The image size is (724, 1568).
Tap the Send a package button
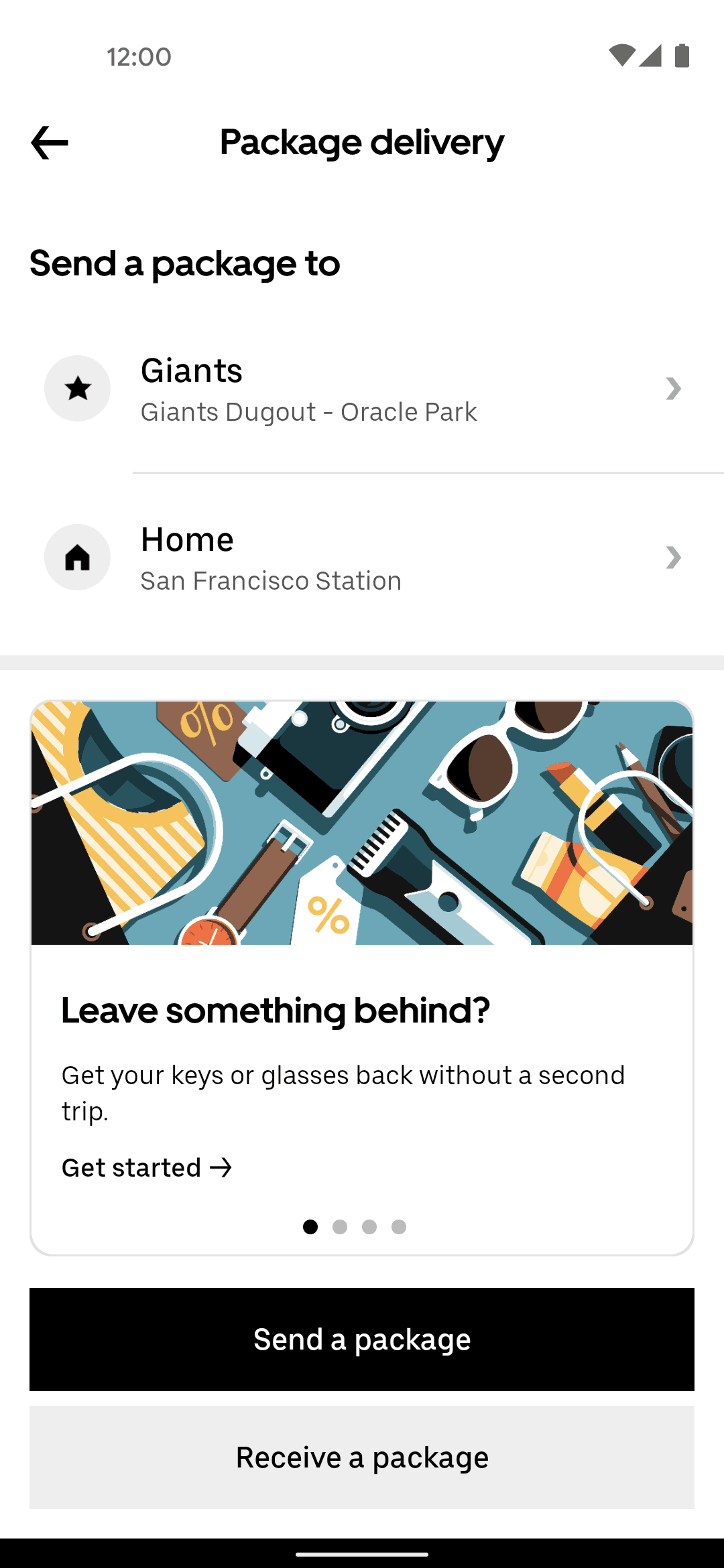click(362, 1340)
